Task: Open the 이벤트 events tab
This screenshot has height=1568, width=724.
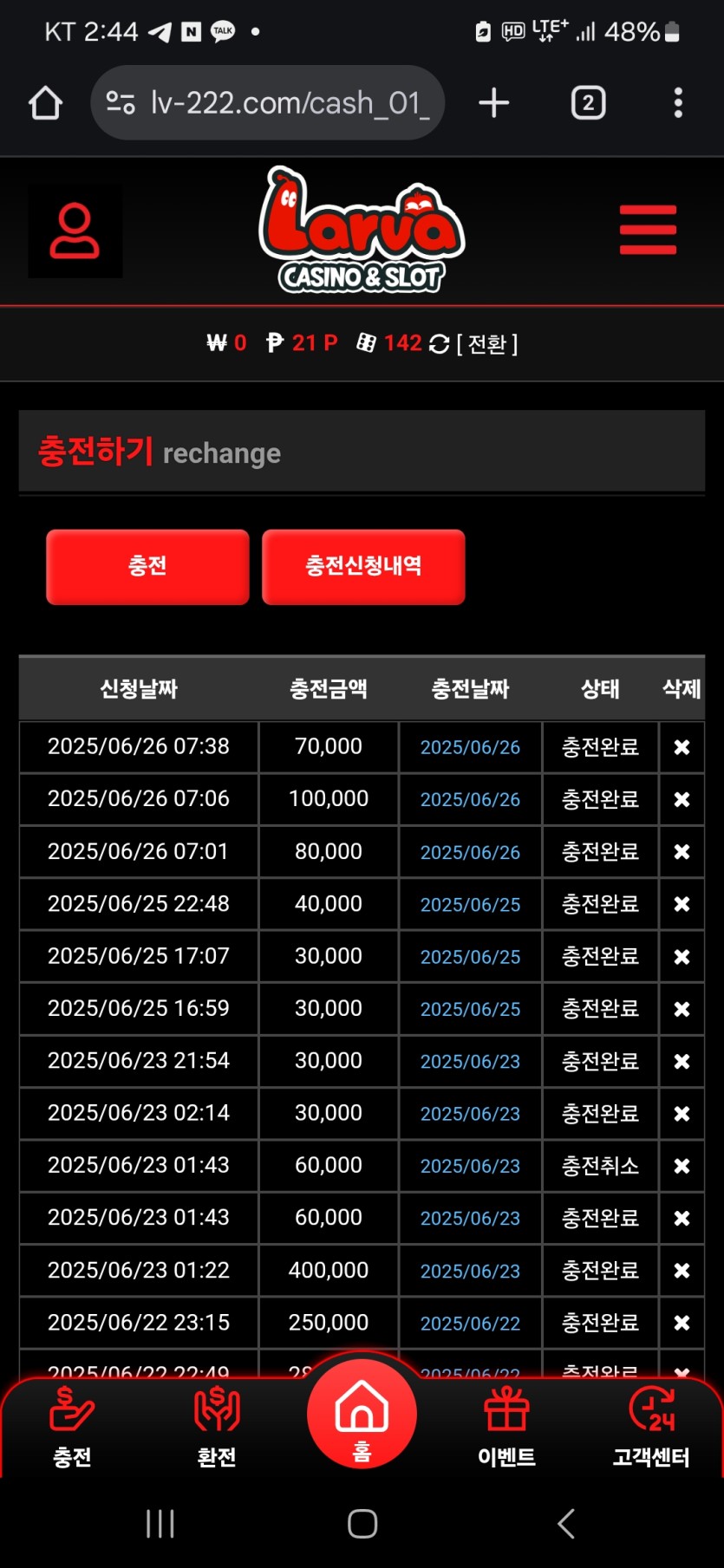Action: pyautogui.click(x=506, y=1427)
